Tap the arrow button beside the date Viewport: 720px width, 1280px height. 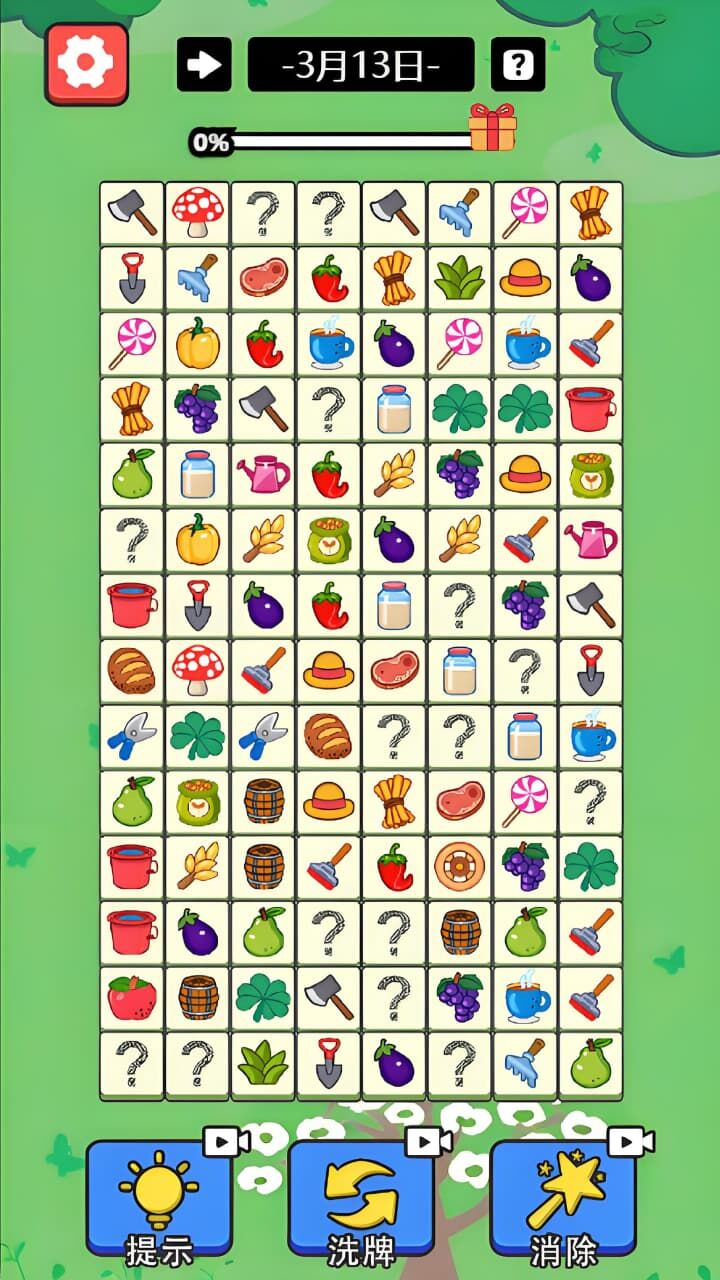coord(204,65)
